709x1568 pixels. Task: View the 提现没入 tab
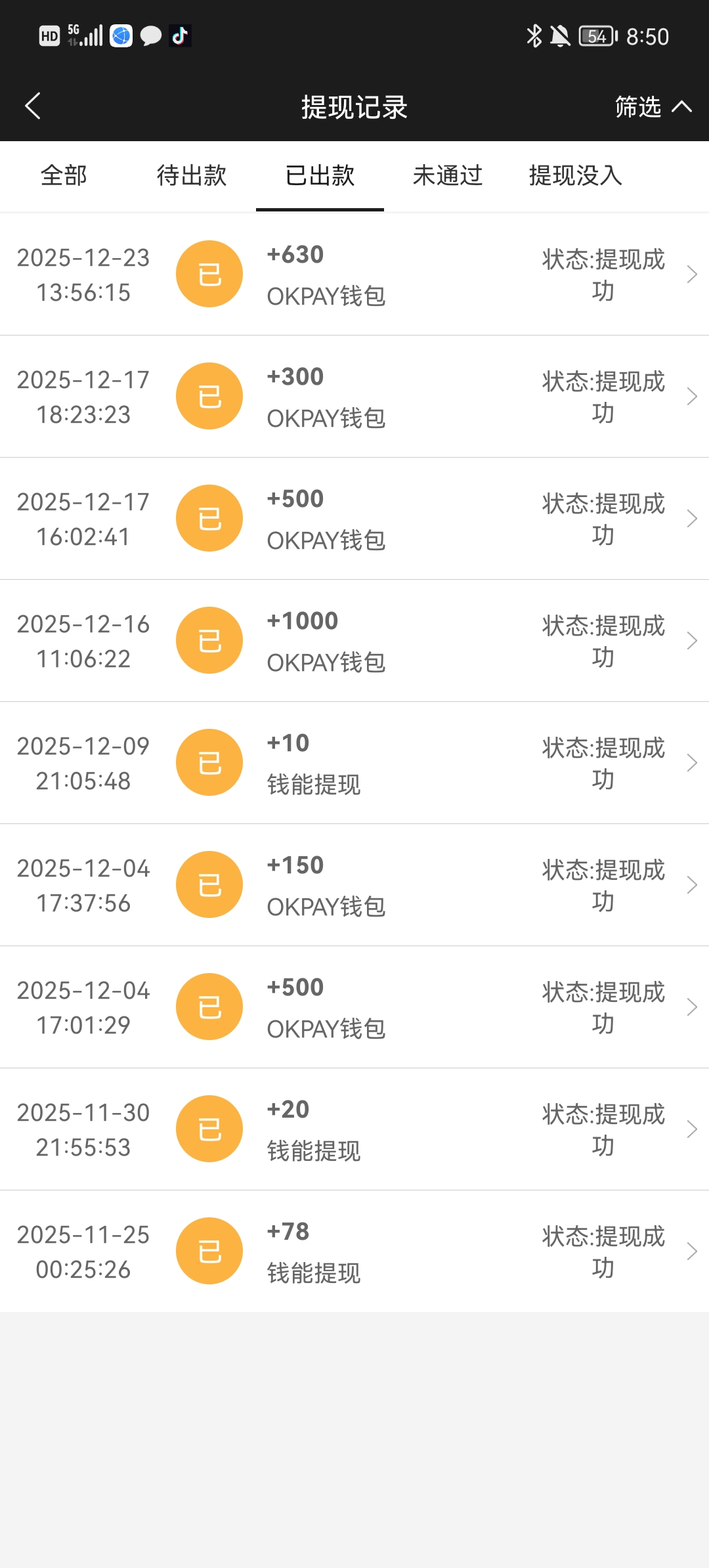pos(576,176)
